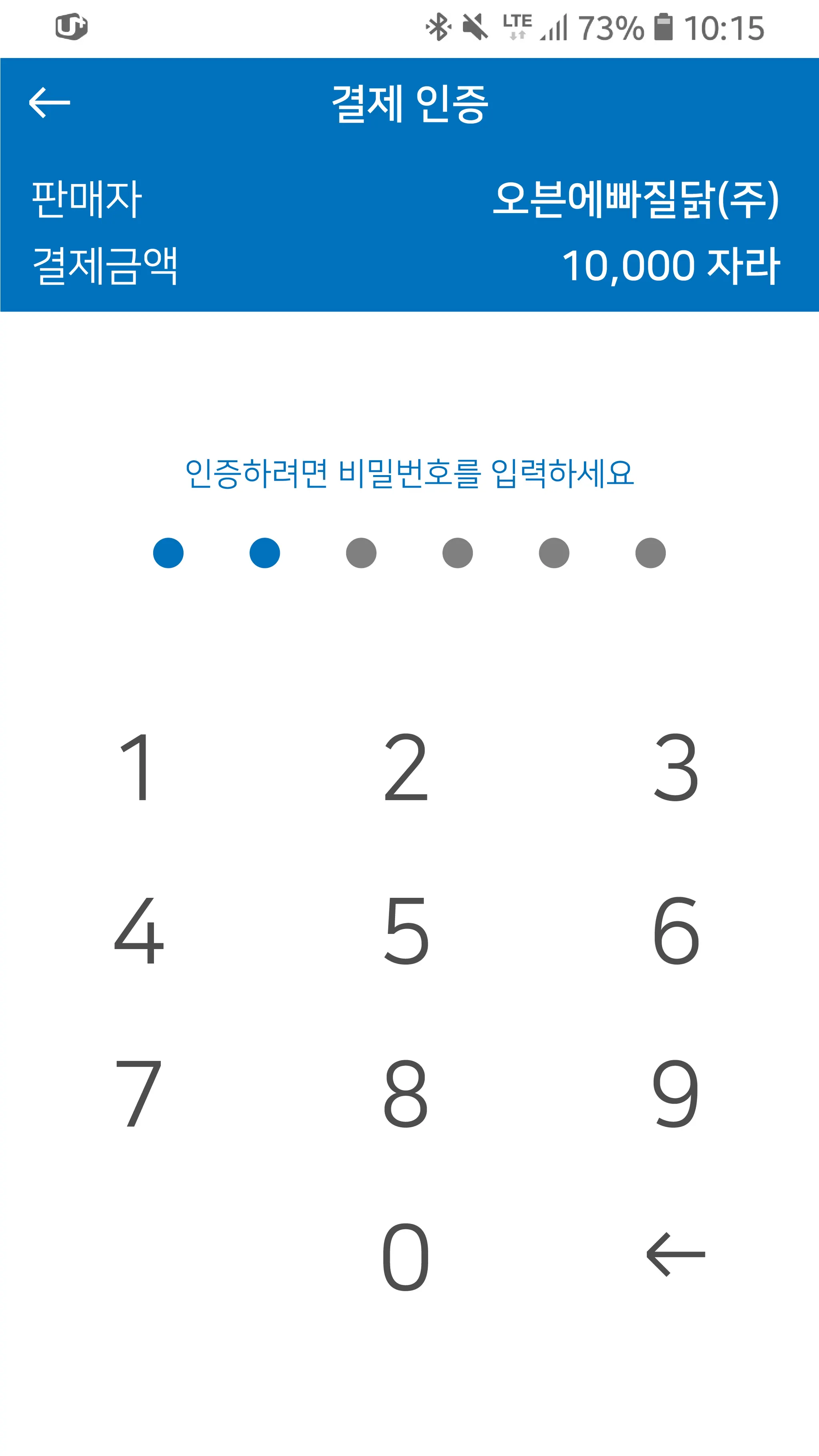Select digit 3 on the PIN pad

tap(676, 767)
